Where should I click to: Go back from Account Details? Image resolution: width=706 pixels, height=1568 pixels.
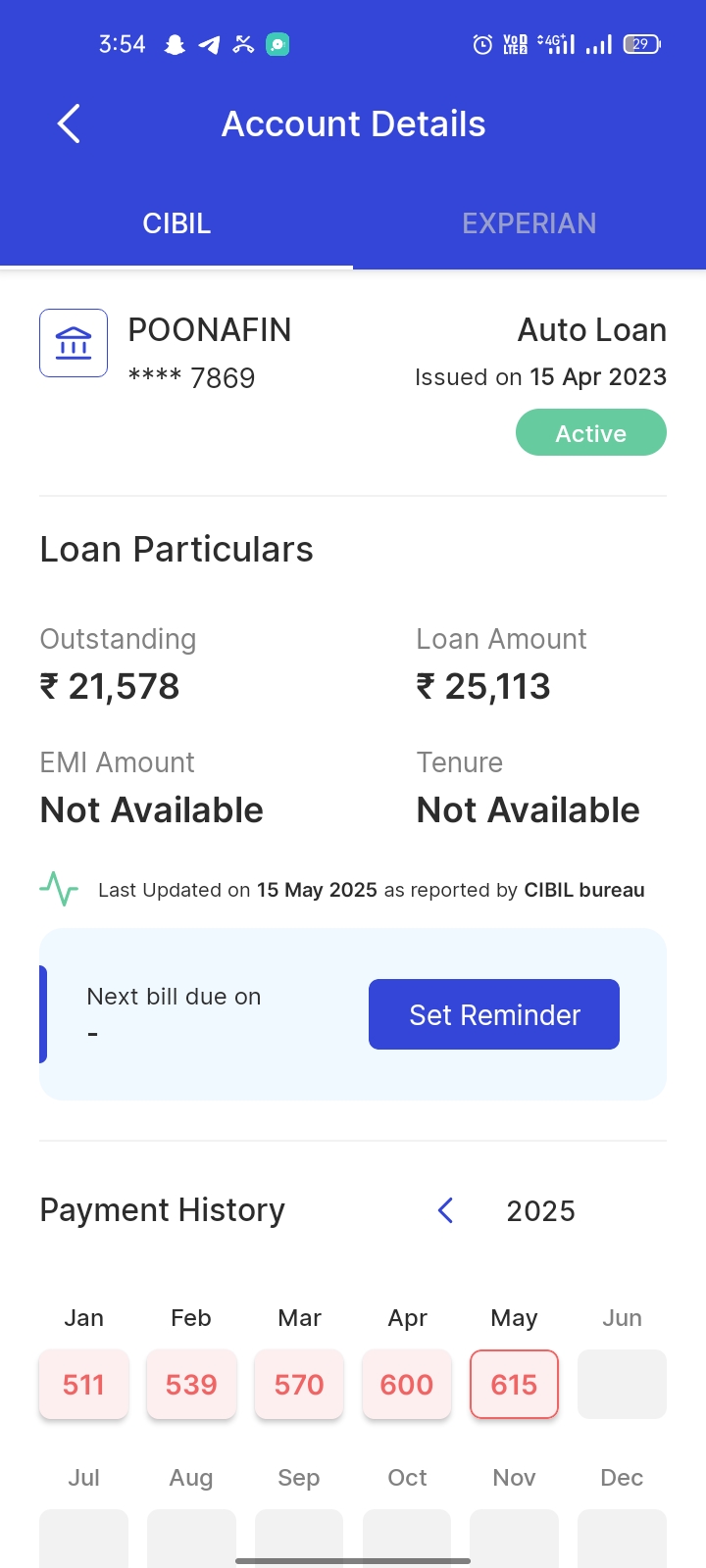pyautogui.click(x=69, y=124)
